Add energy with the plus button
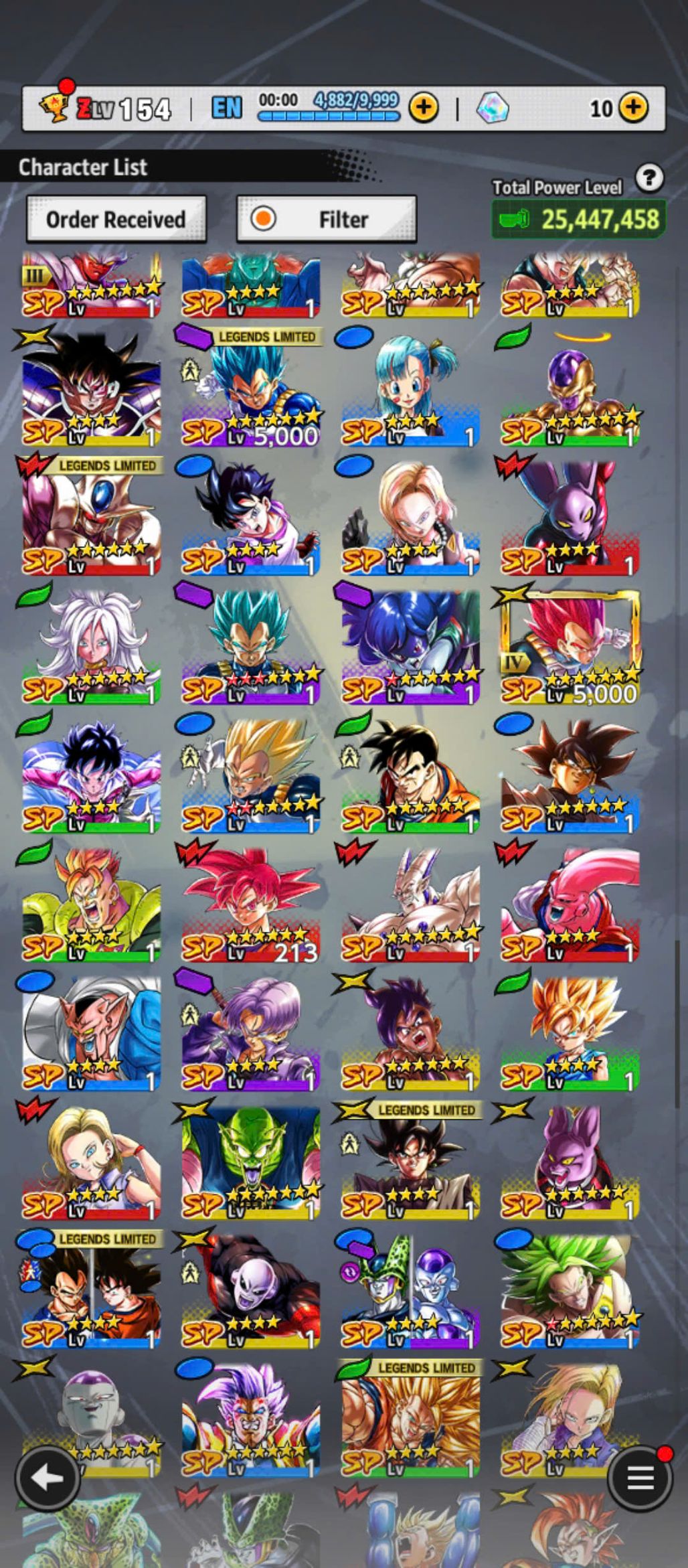Viewport: 688px width, 1568px height. coord(424,107)
